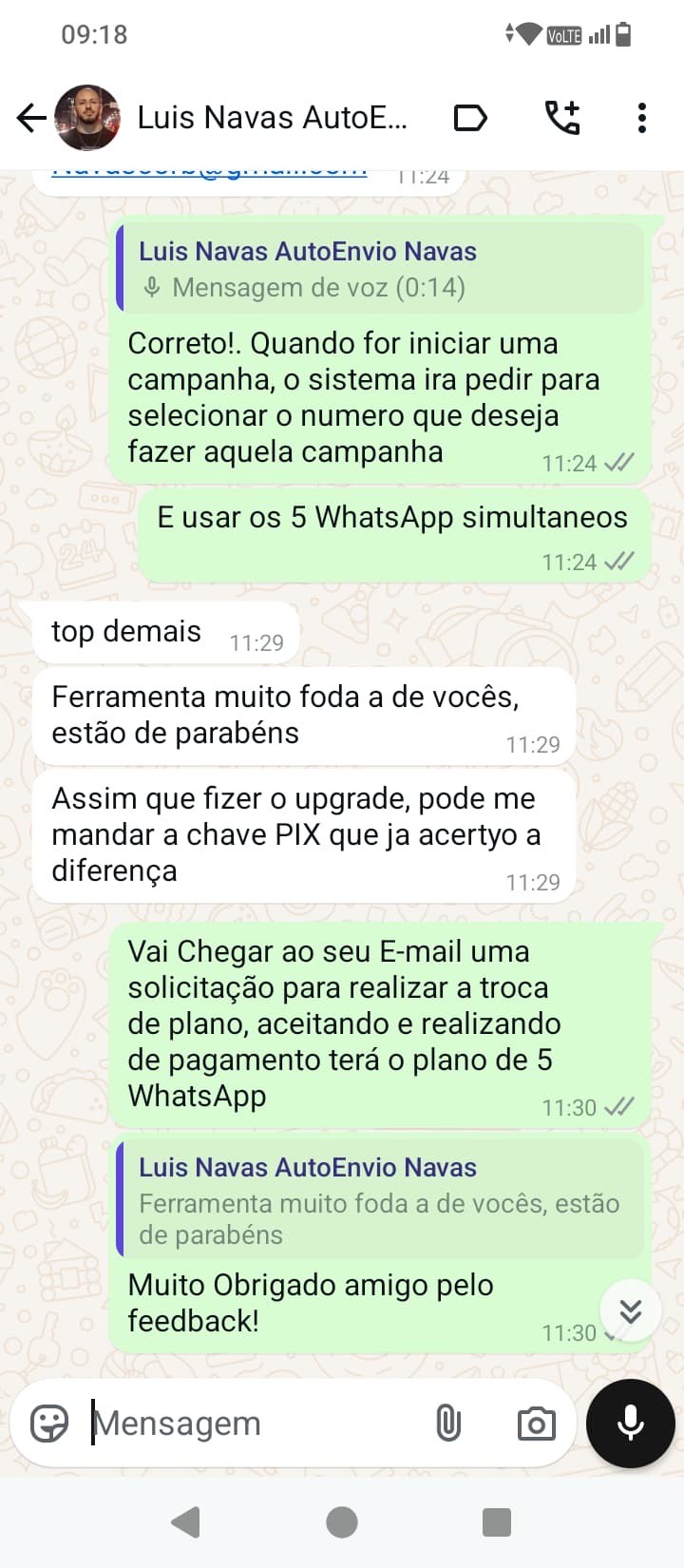Open the partially visible email link
This screenshot has width=684, height=1568.
[209, 173]
